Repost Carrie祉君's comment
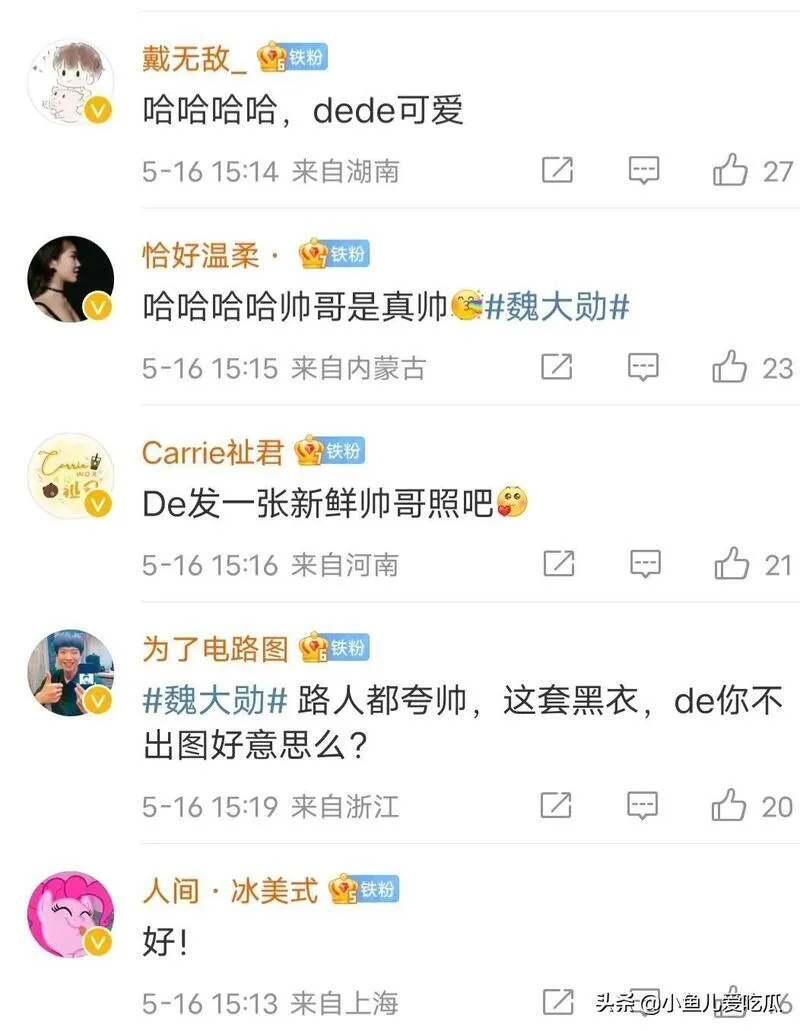800x1031 pixels. [x=558, y=564]
